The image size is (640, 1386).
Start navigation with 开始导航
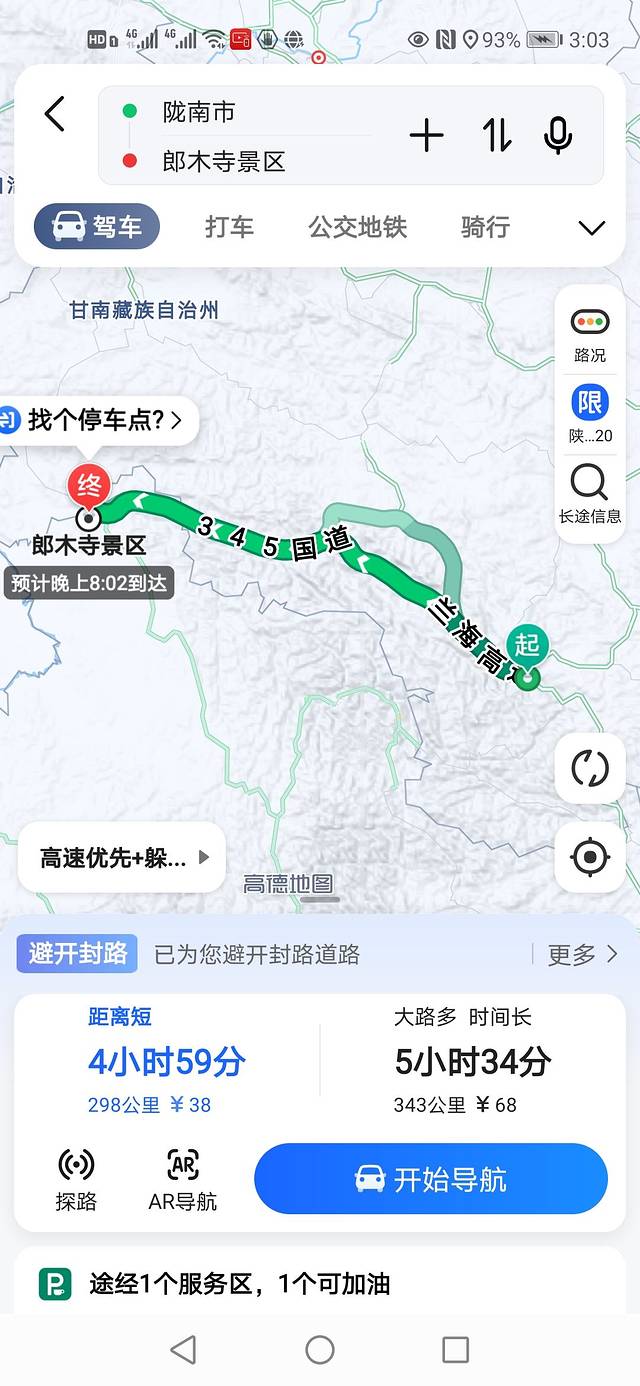tap(431, 1179)
